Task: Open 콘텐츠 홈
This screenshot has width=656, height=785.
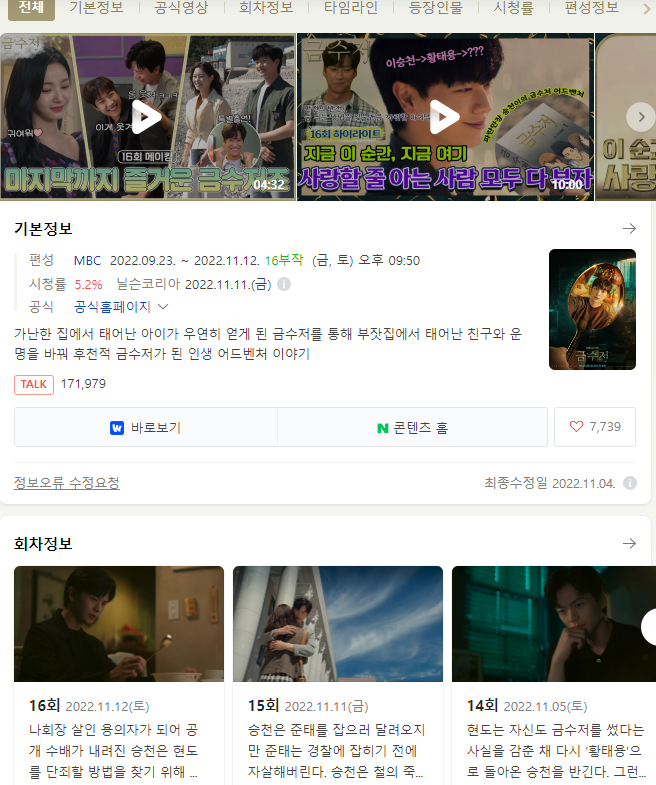Action: (412, 427)
